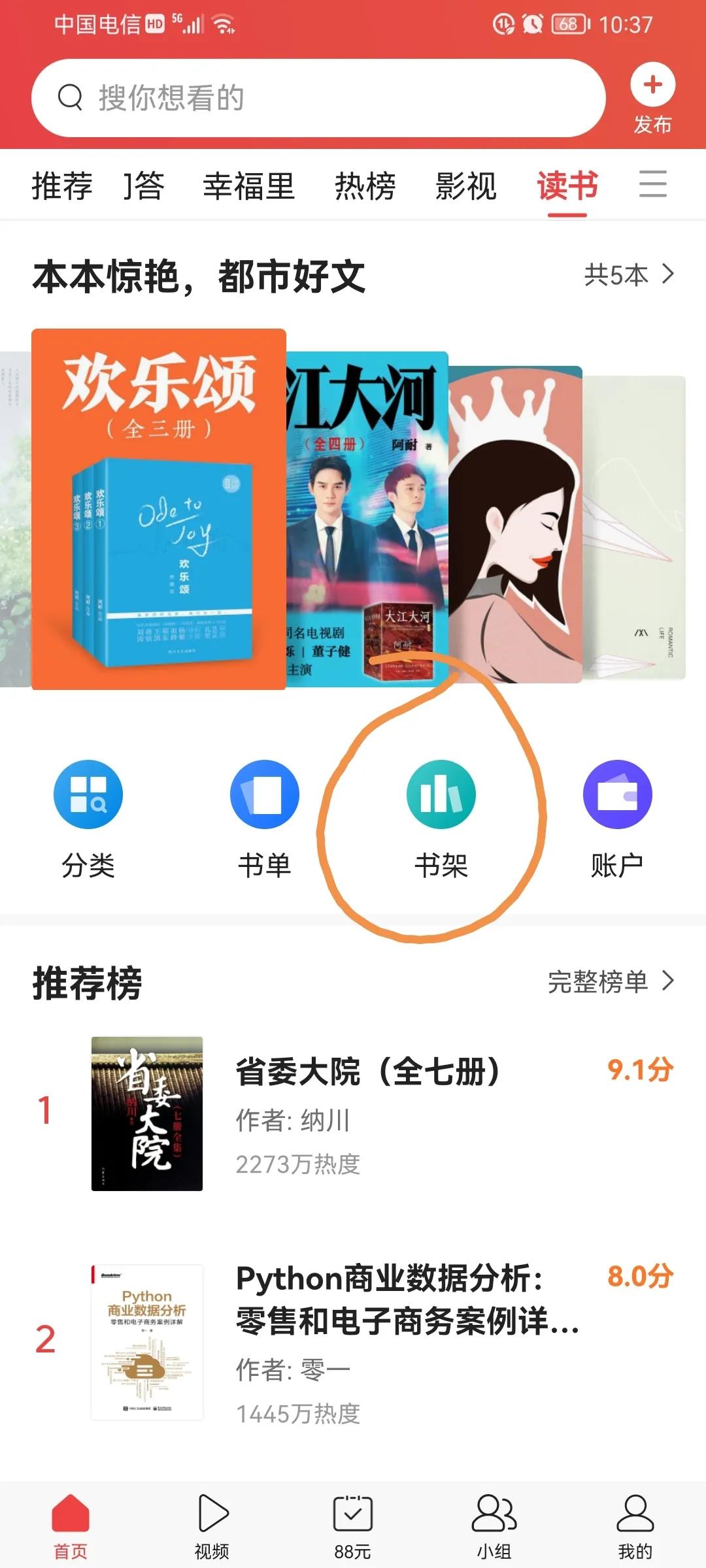706x1568 pixels.
Task: Tap the 发布 plus button
Action: (x=652, y=98)
